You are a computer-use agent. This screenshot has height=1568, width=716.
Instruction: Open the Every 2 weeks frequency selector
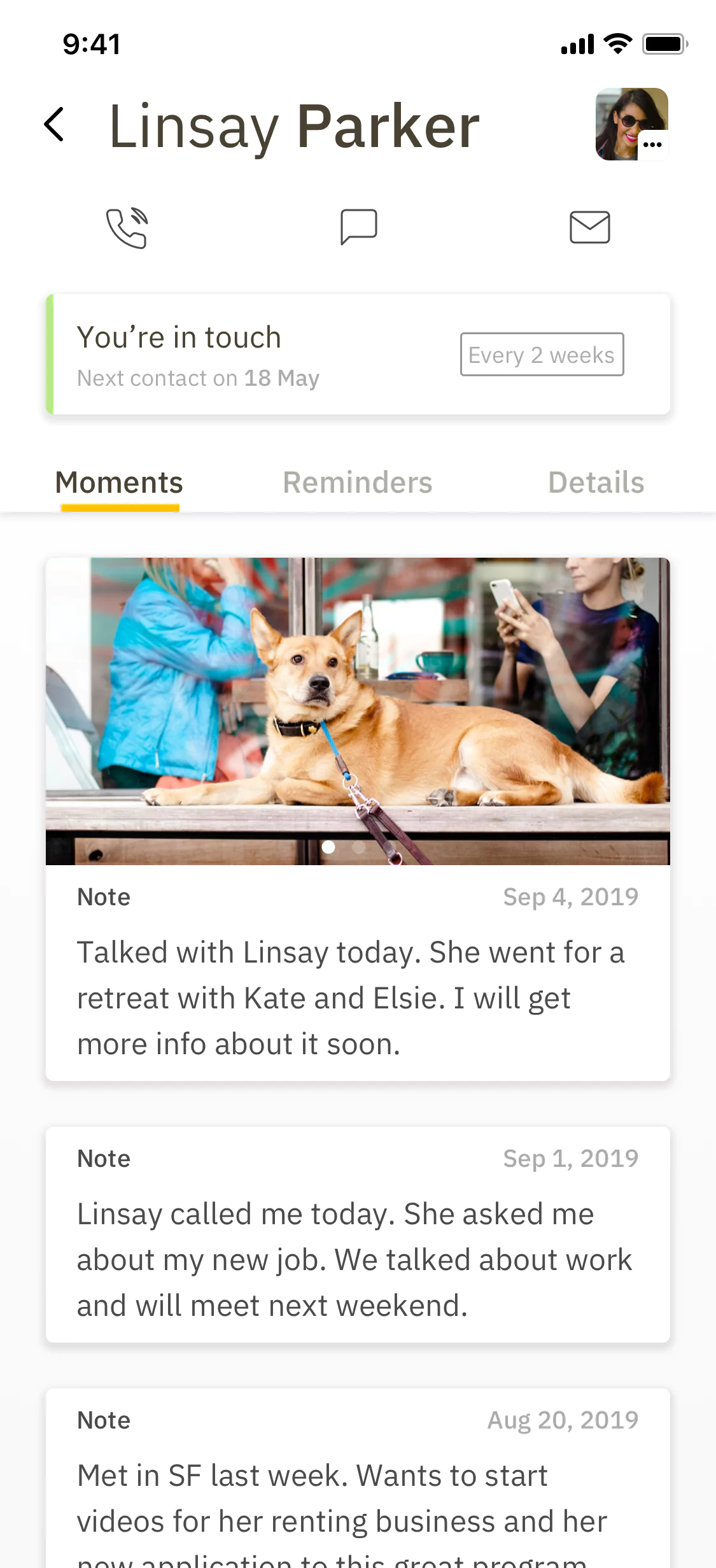[542, 355]
